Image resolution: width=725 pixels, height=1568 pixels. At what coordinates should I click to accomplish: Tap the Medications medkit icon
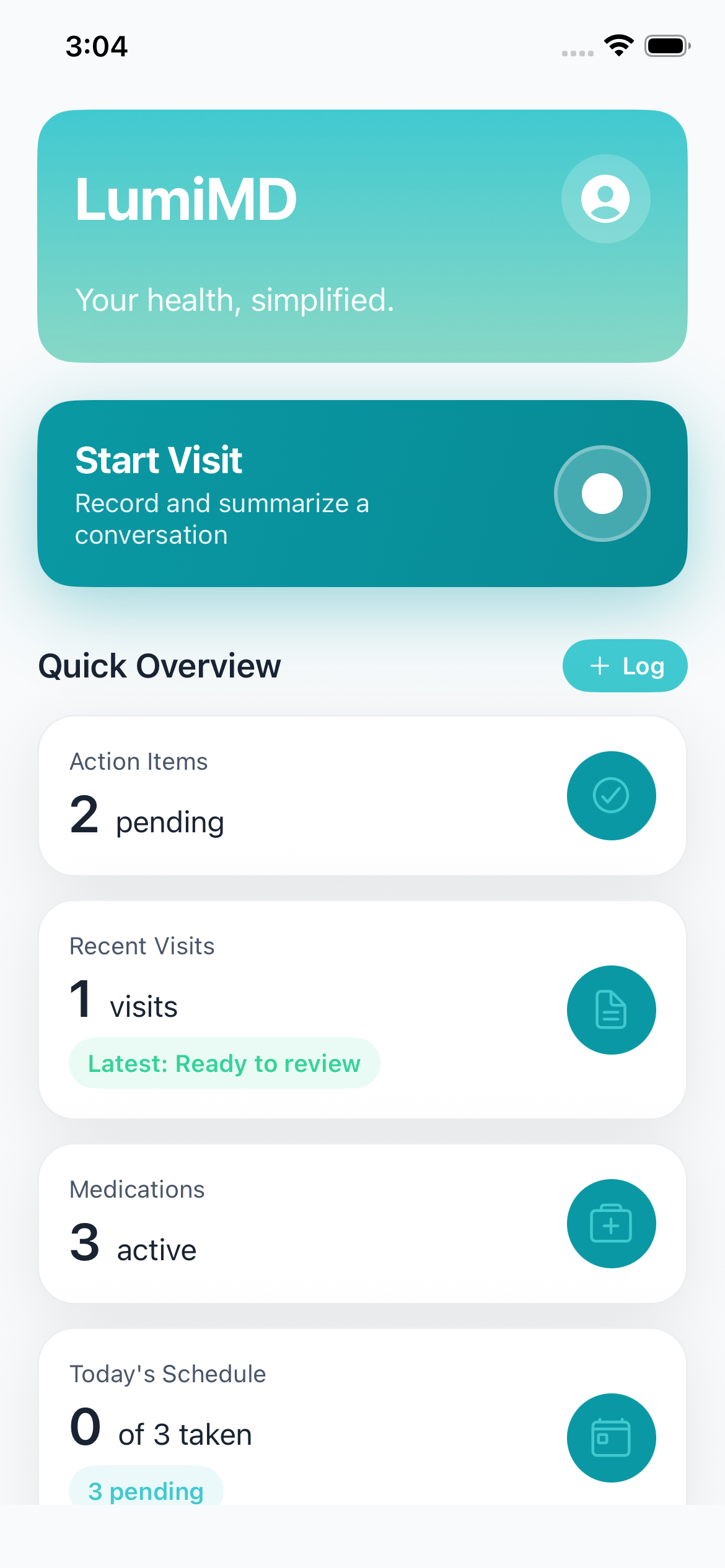pyautogui.click(x=611, y=1222)
